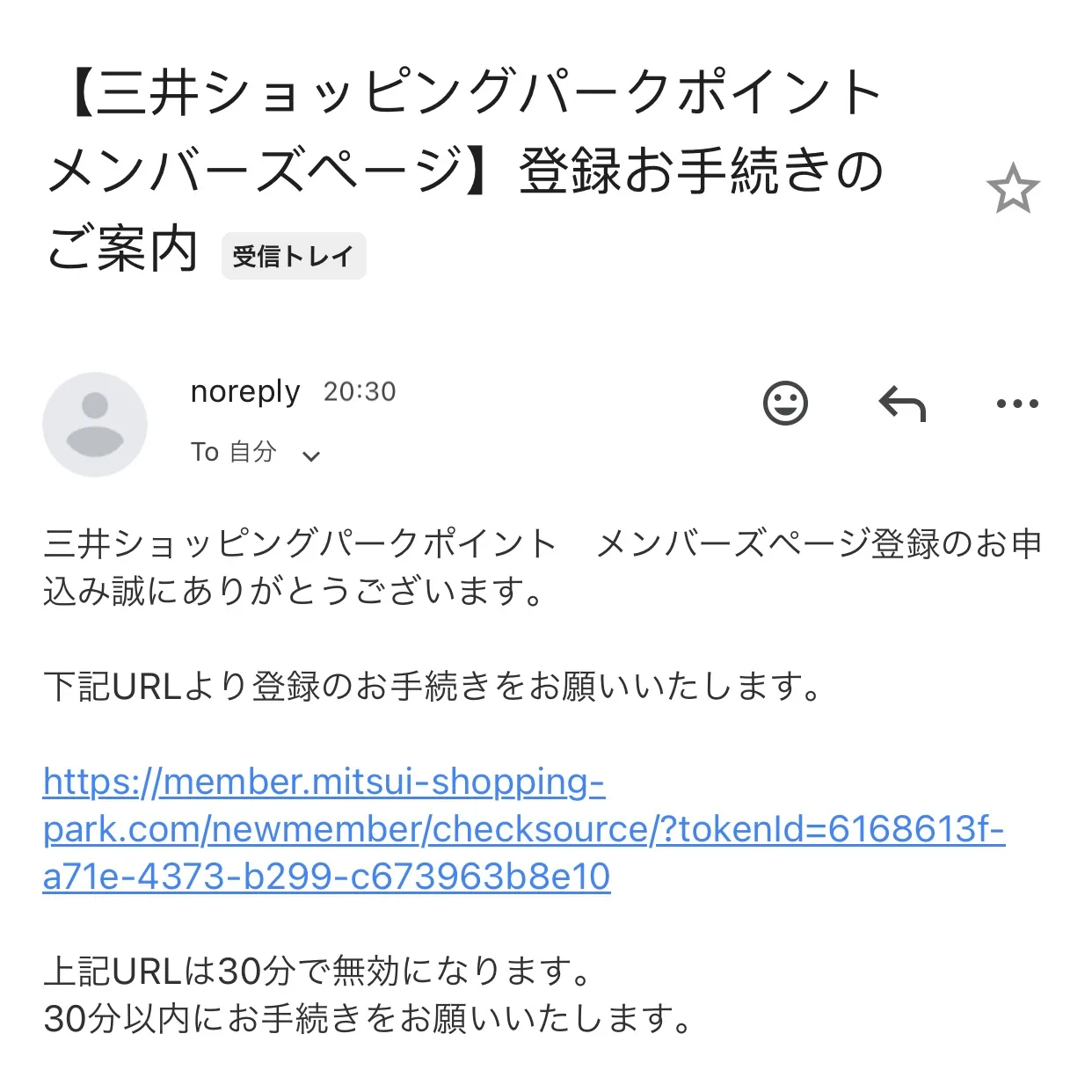Reply to the noreply email

(x=902, y=404)
